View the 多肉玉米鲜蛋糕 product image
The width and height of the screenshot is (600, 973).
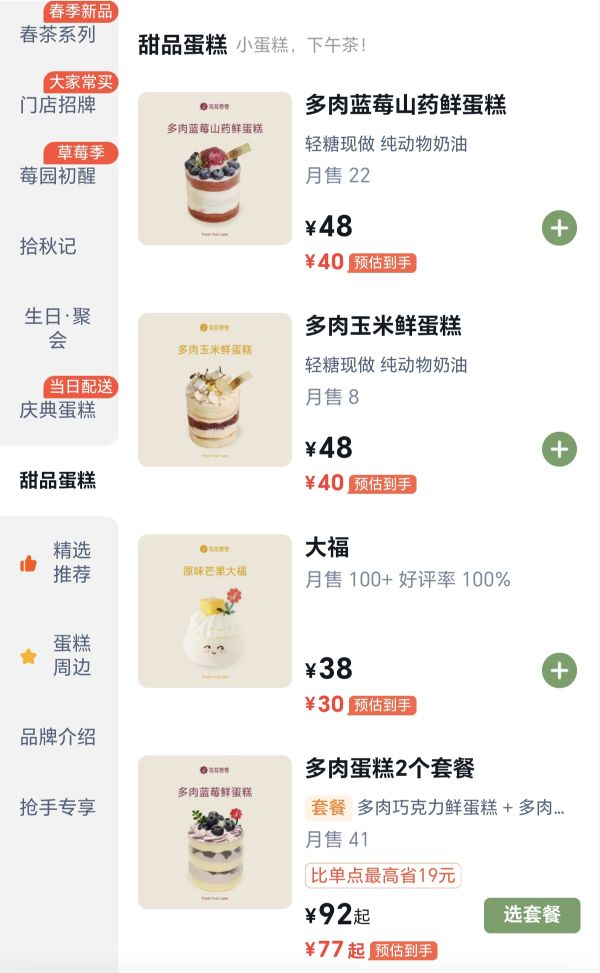click(215, 390)
